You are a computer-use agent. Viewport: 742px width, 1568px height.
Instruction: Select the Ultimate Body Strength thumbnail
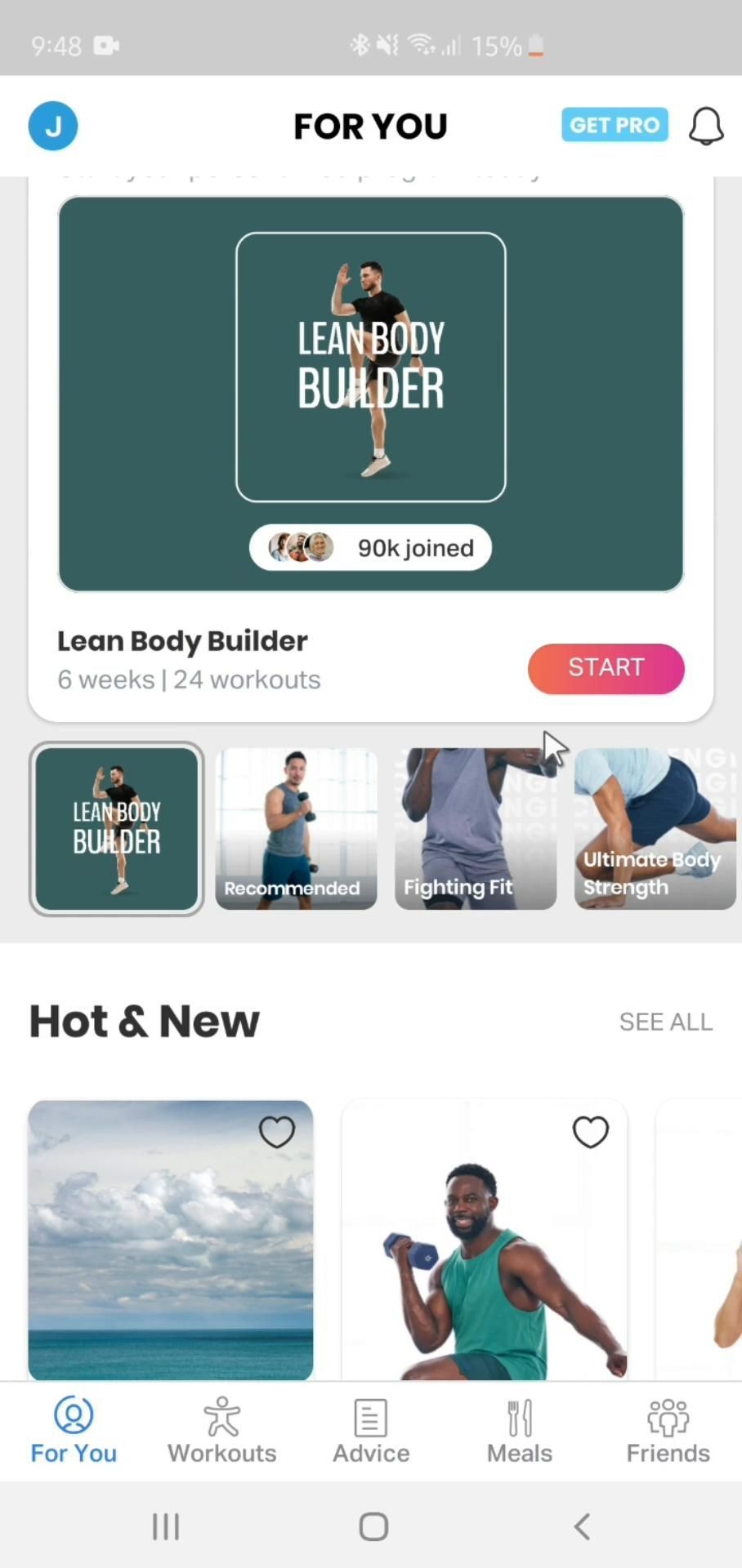(655, 828)
